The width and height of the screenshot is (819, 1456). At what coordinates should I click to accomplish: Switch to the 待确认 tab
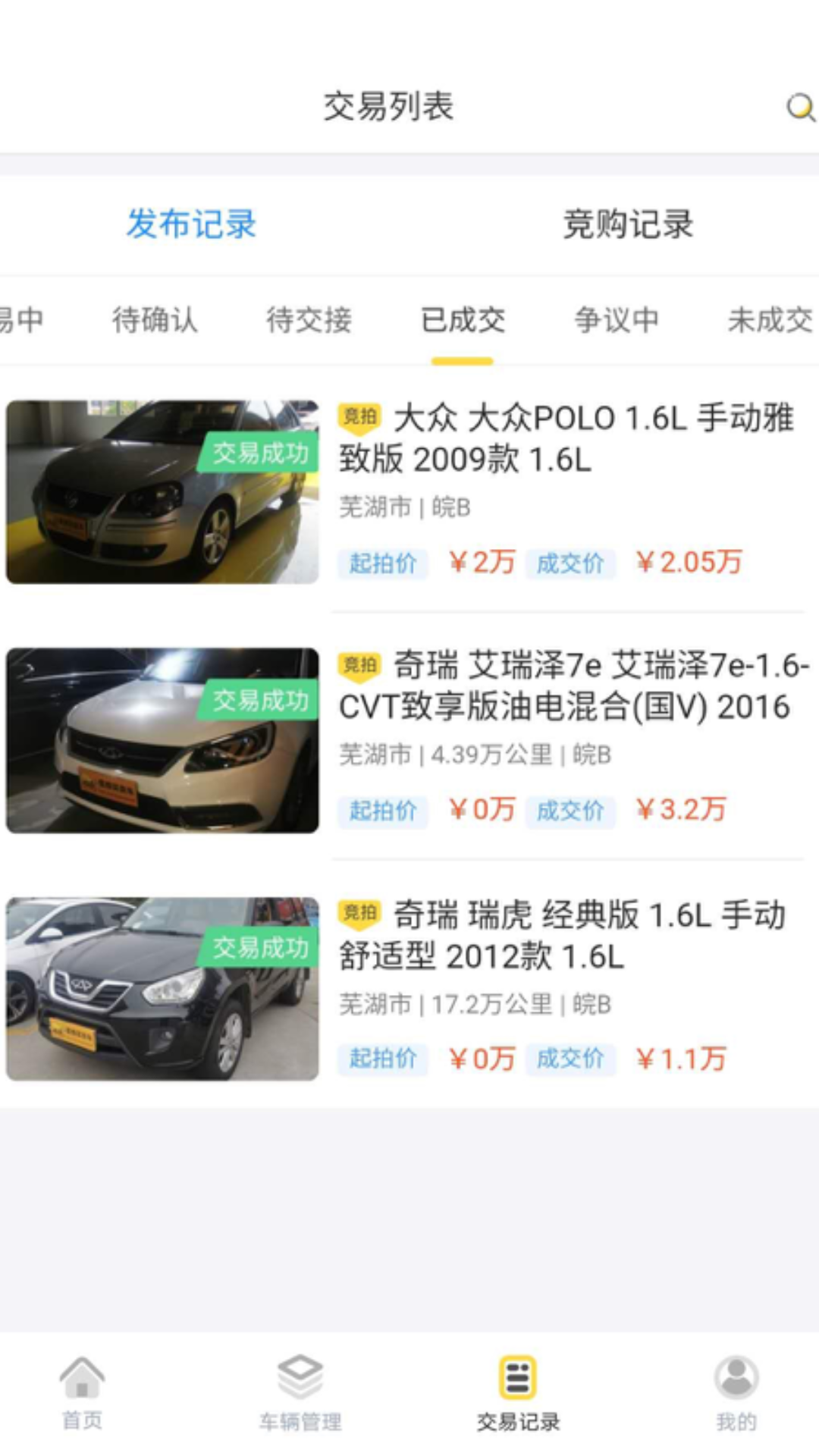click(155, 319)
